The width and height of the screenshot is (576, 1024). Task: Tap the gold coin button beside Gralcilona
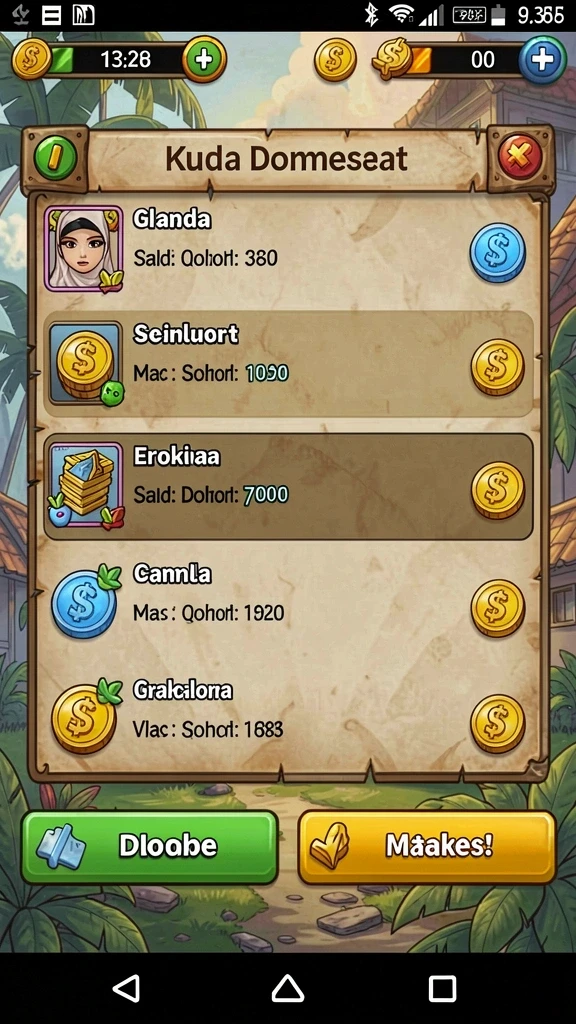(498, 724)
